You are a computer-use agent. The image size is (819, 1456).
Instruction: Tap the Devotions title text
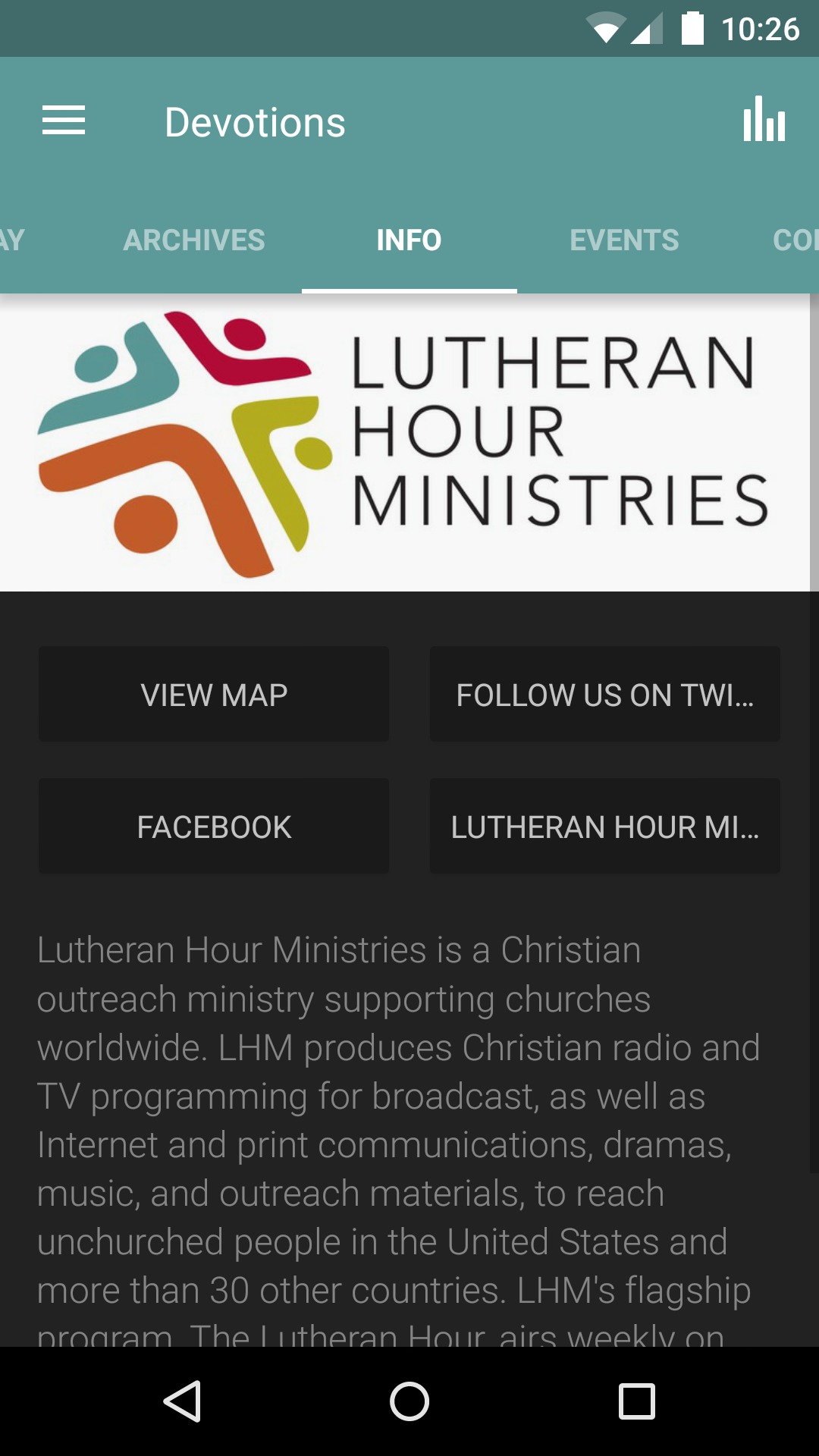(256, 121)
